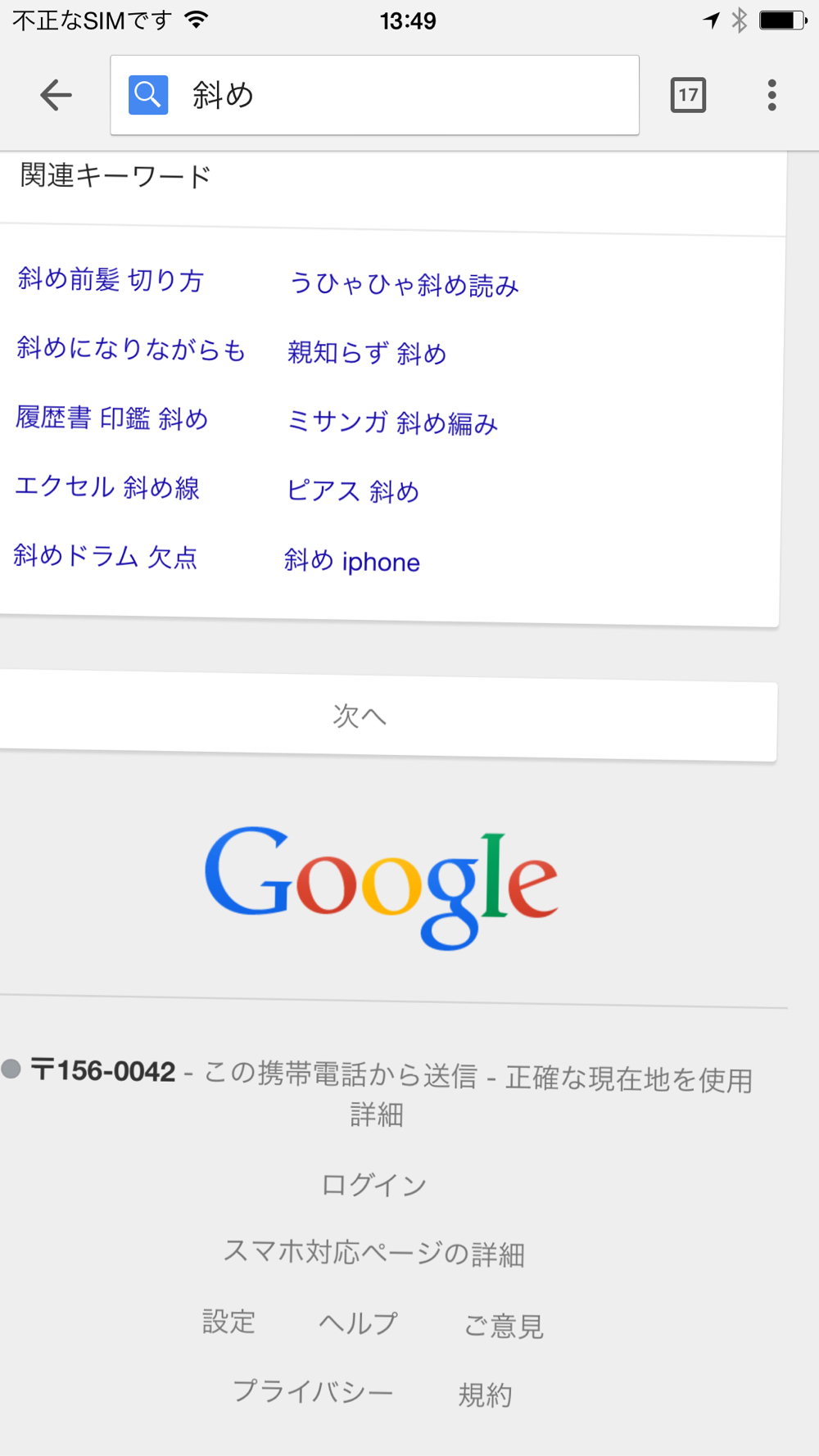The image size is (819, 1456).
Task: Search エクセル 斜め線
Action: tap(107, 488)
